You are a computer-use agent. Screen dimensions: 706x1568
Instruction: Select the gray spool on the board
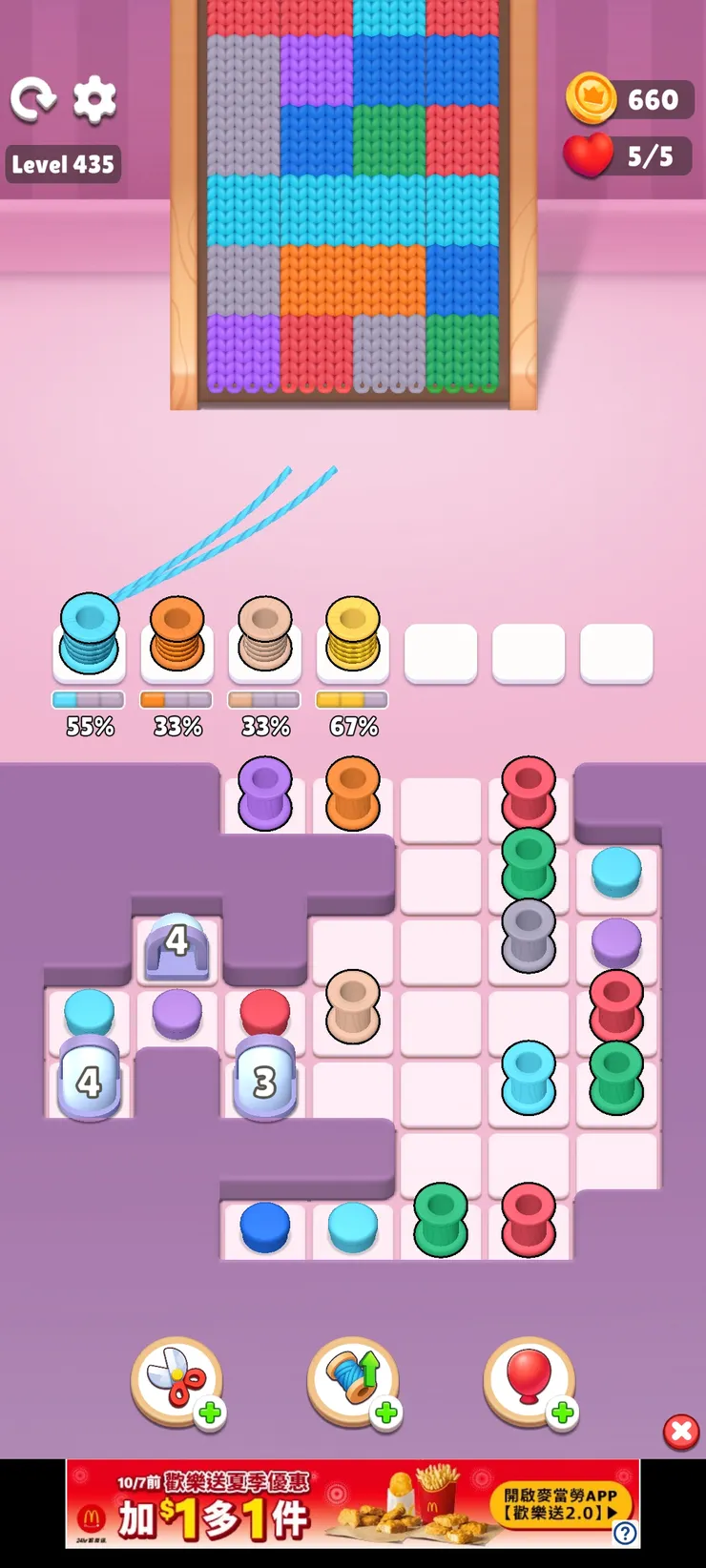529,936
